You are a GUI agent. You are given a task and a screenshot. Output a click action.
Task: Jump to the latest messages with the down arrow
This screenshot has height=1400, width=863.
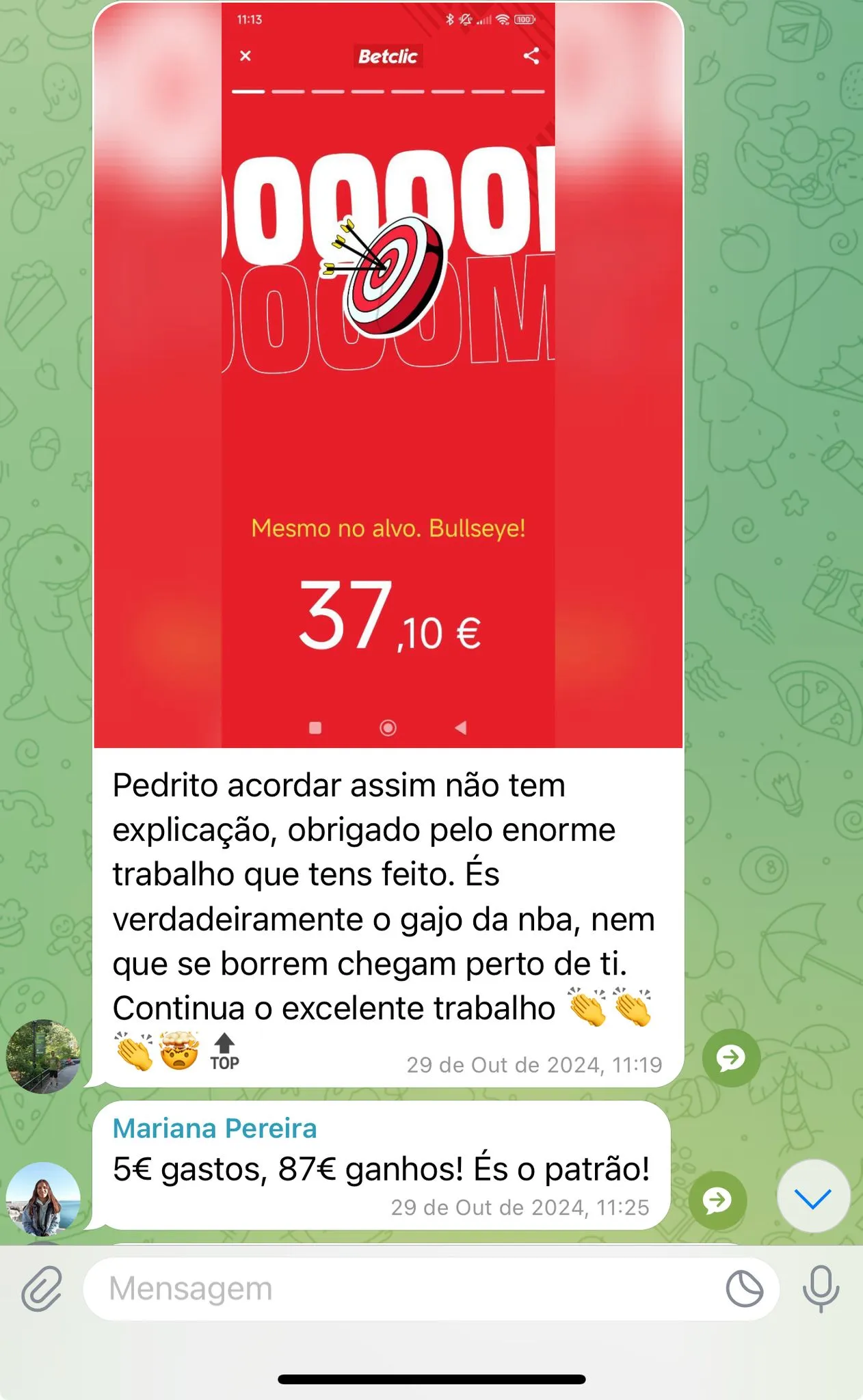[x=813, y=1197]
